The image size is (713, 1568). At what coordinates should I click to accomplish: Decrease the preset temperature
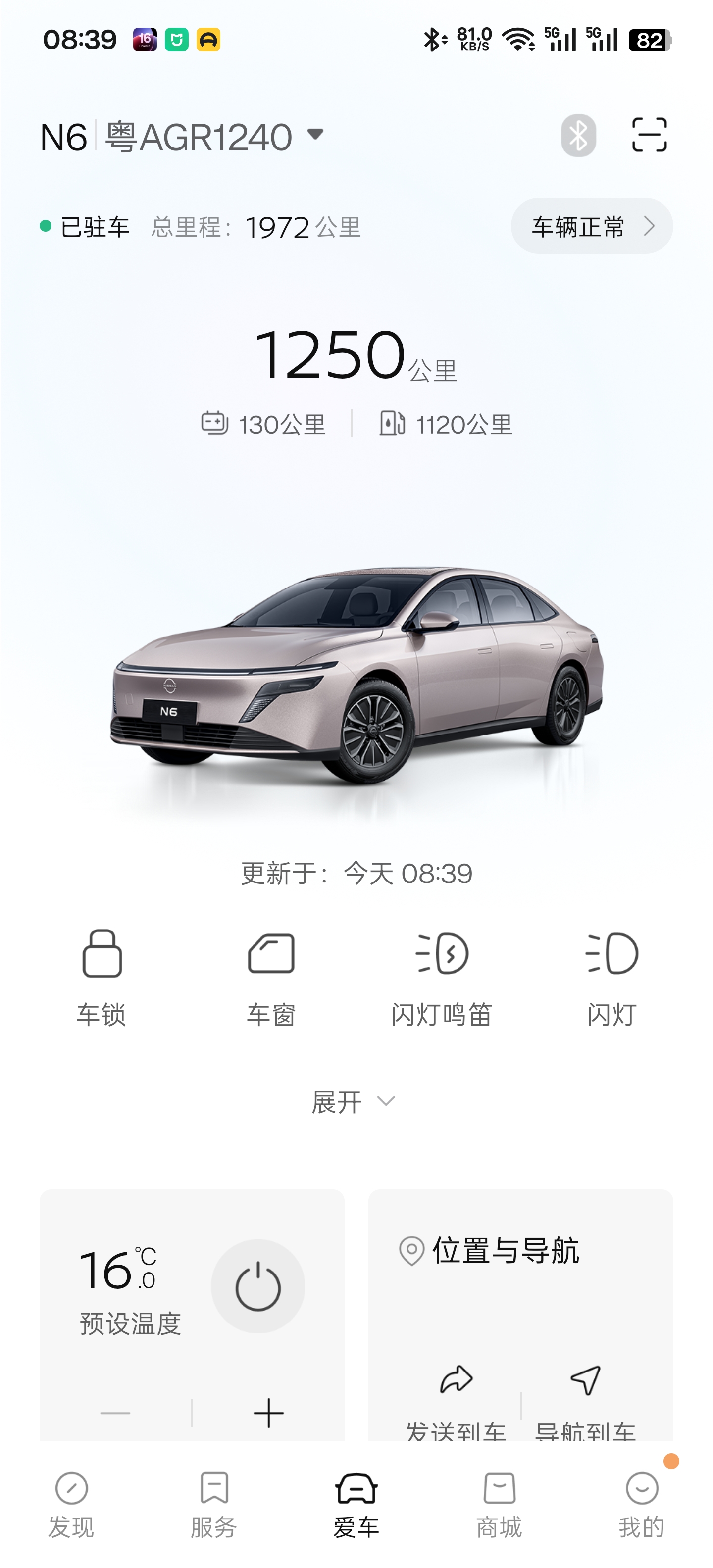pyautogui.click(x=115, y=1413)
